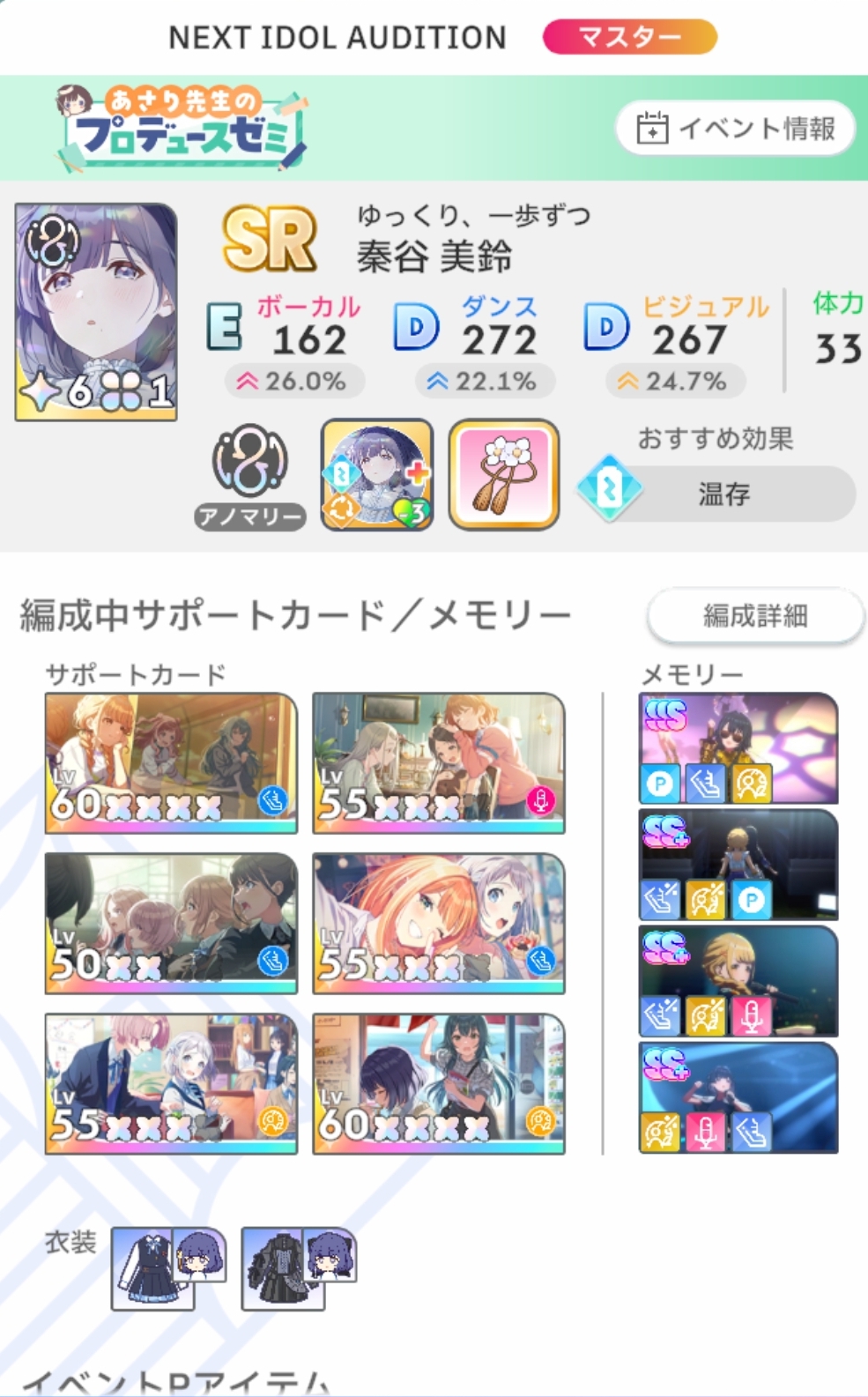
Task: Open the 秦谷美鈴 idol card portrait
Action: [96, 311]
